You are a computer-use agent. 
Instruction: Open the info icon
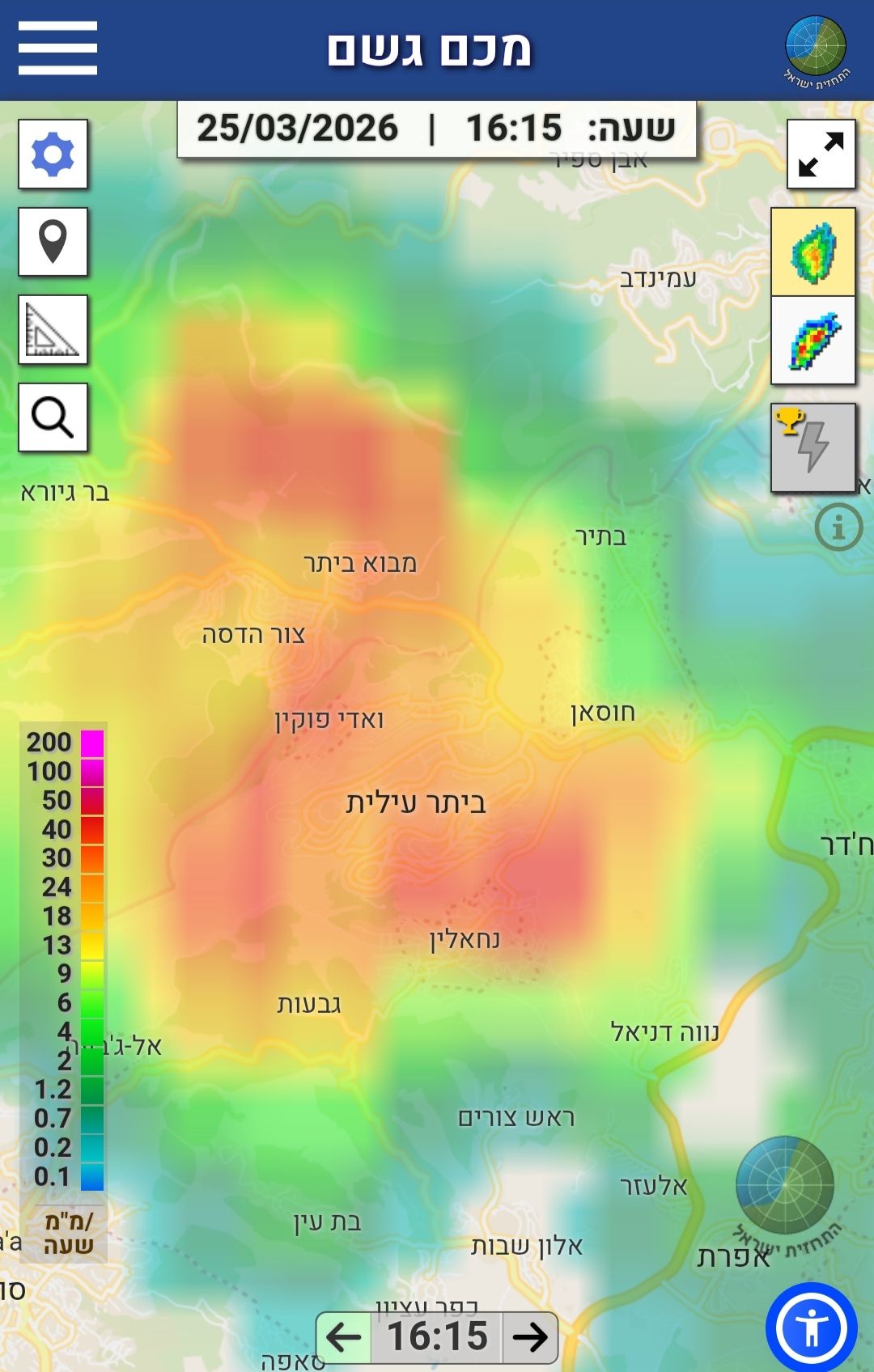tap(838, 527)
